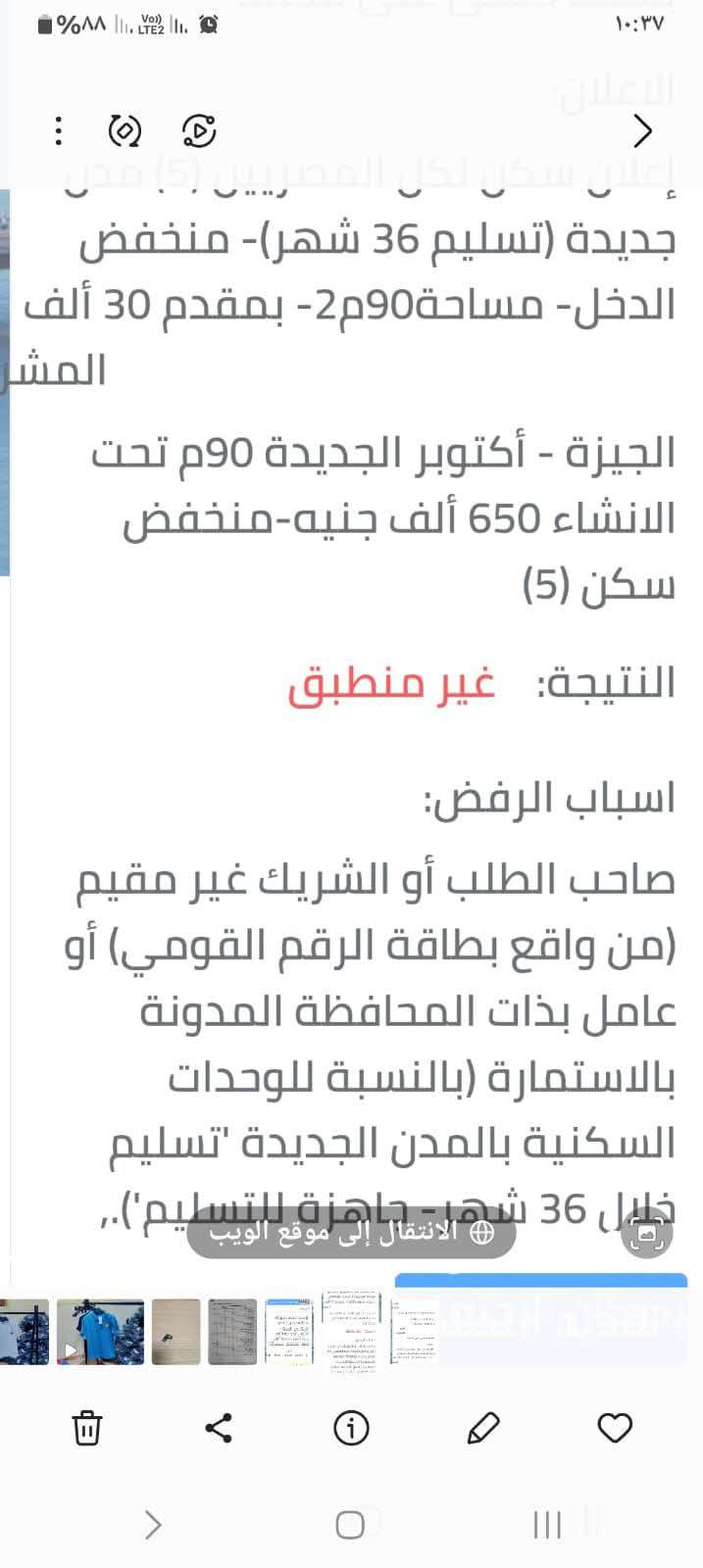
Task: Delete this image with the trash icon
Action: coord(87,1428)
